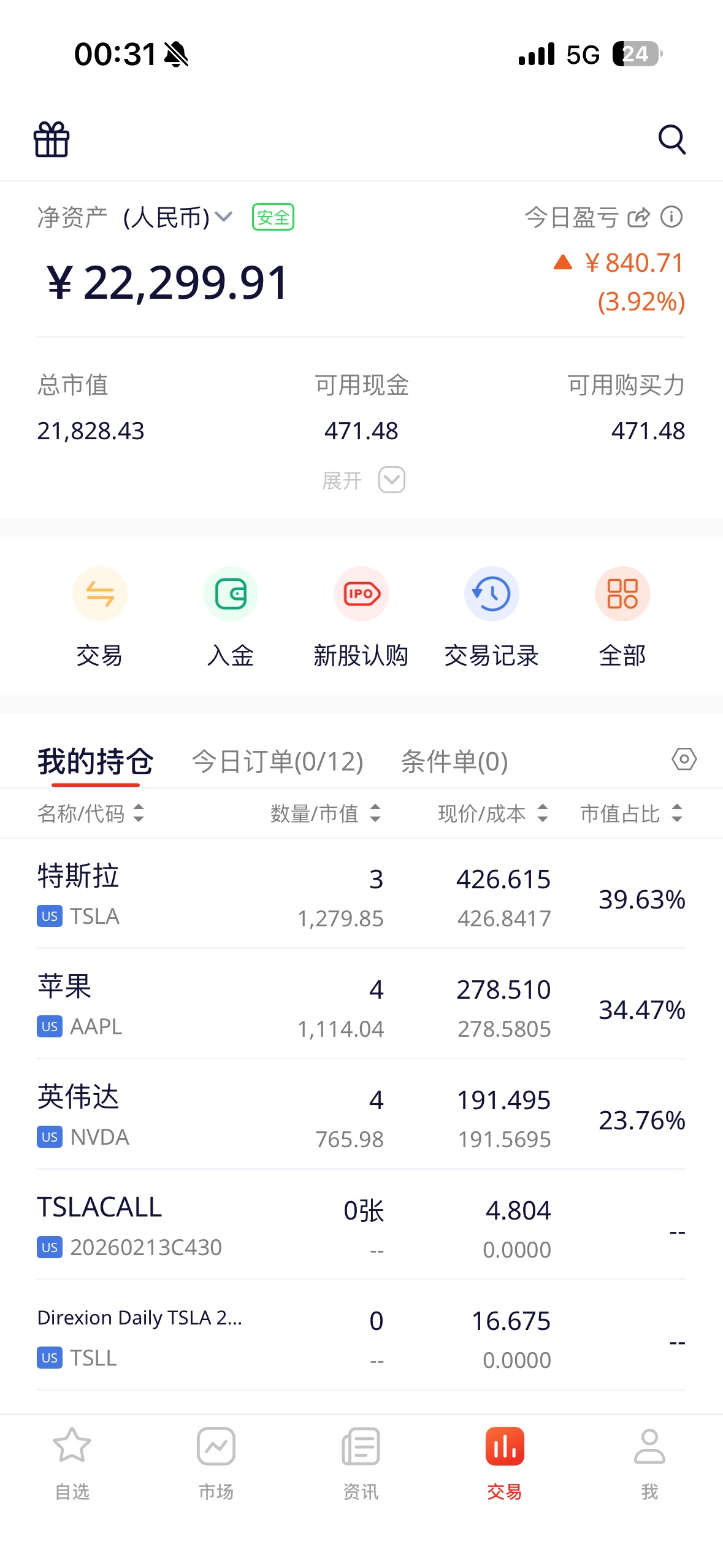Viewport: 723px width, 1568px height.
Task: Switch to the 市场 tab
Action: [x=216, y=1463]
